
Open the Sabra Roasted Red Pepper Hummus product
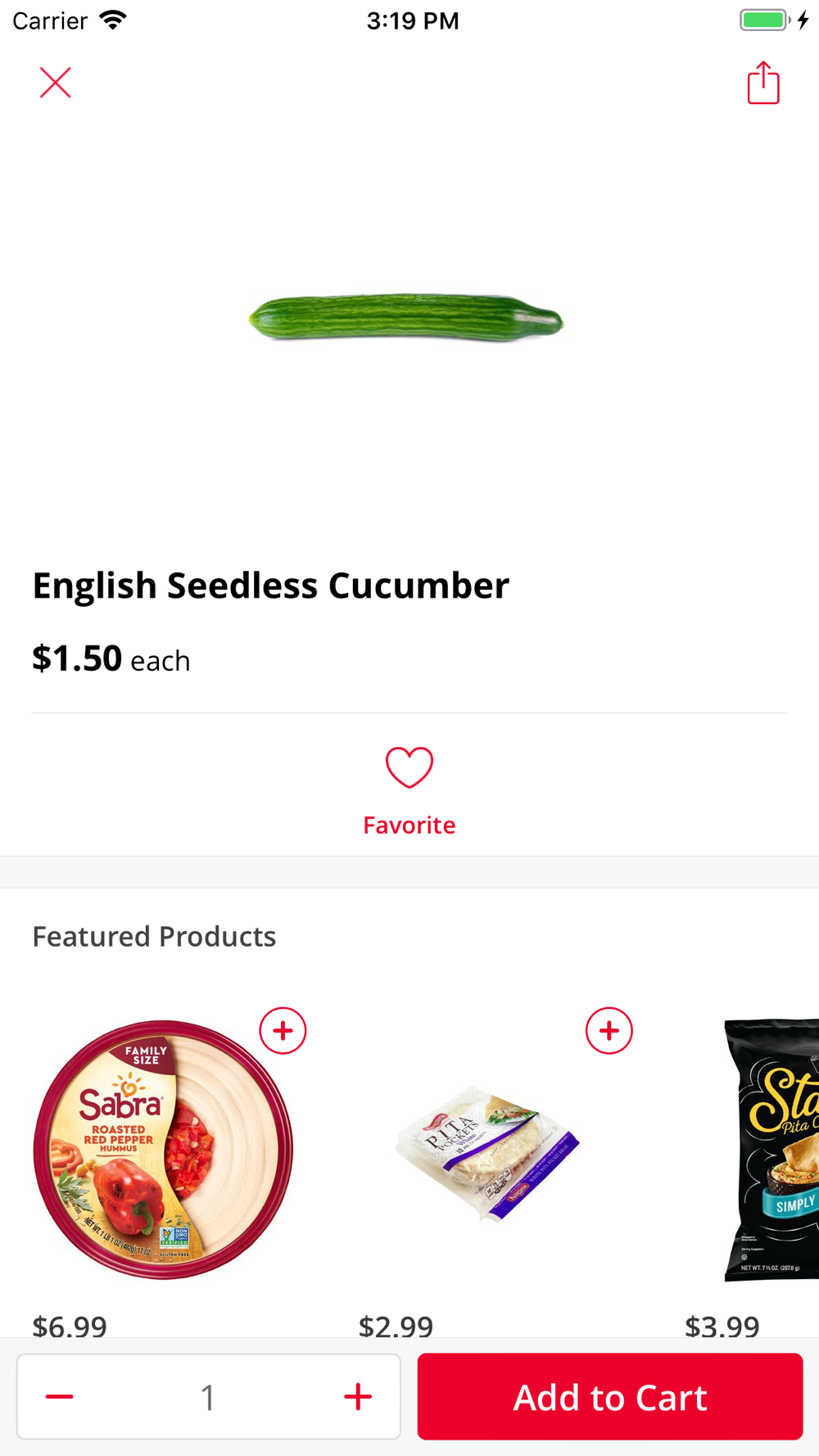(163, 1150)
